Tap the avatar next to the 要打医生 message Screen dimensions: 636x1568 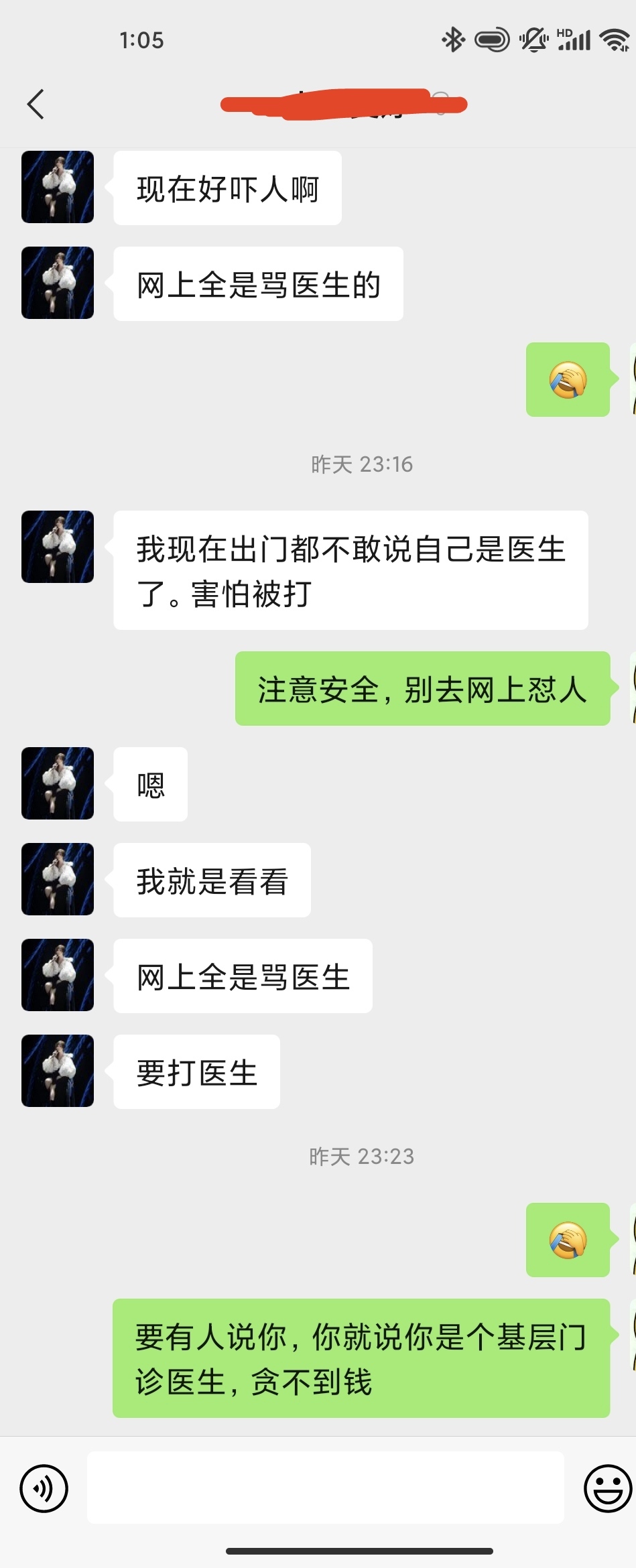click(x=57, y=1072)
